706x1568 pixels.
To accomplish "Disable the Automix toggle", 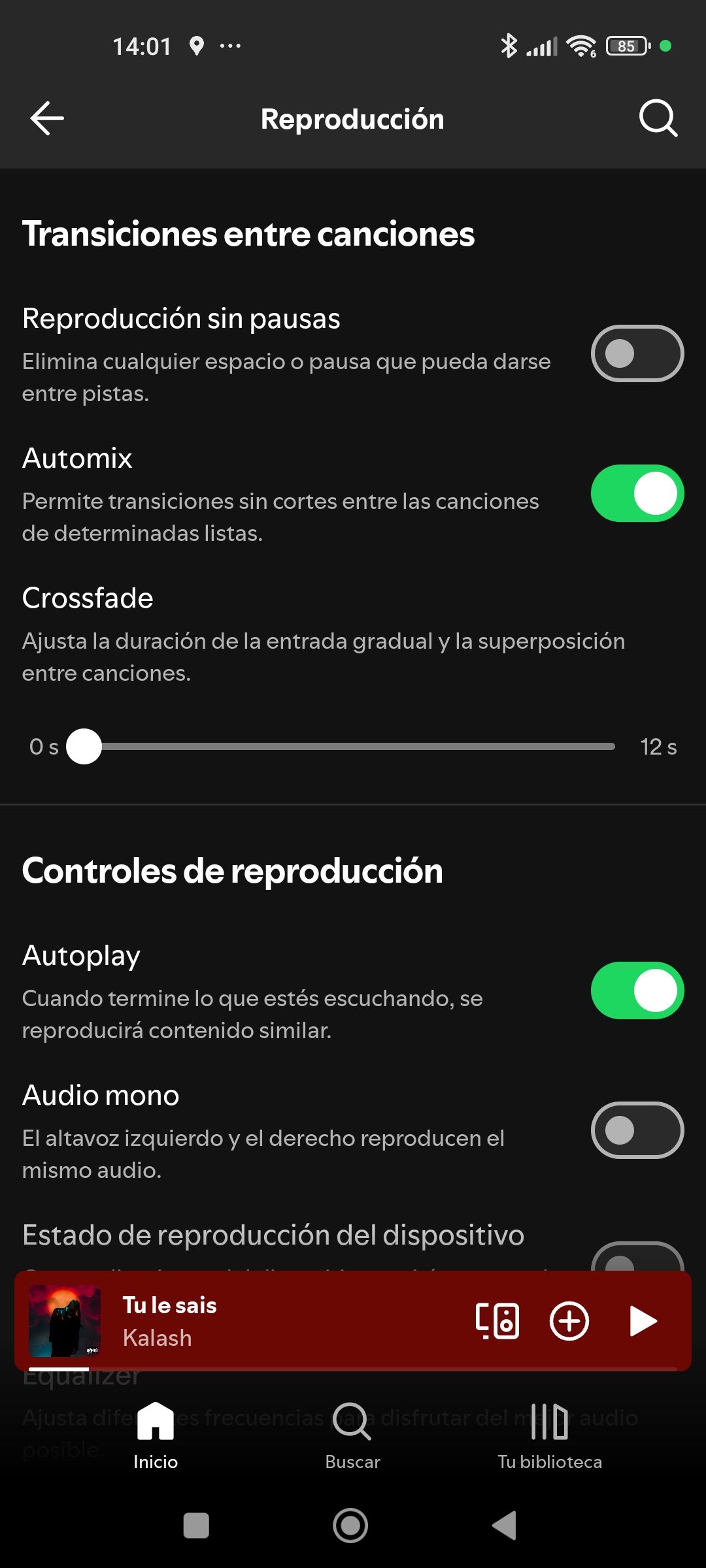I will (637, 495).
